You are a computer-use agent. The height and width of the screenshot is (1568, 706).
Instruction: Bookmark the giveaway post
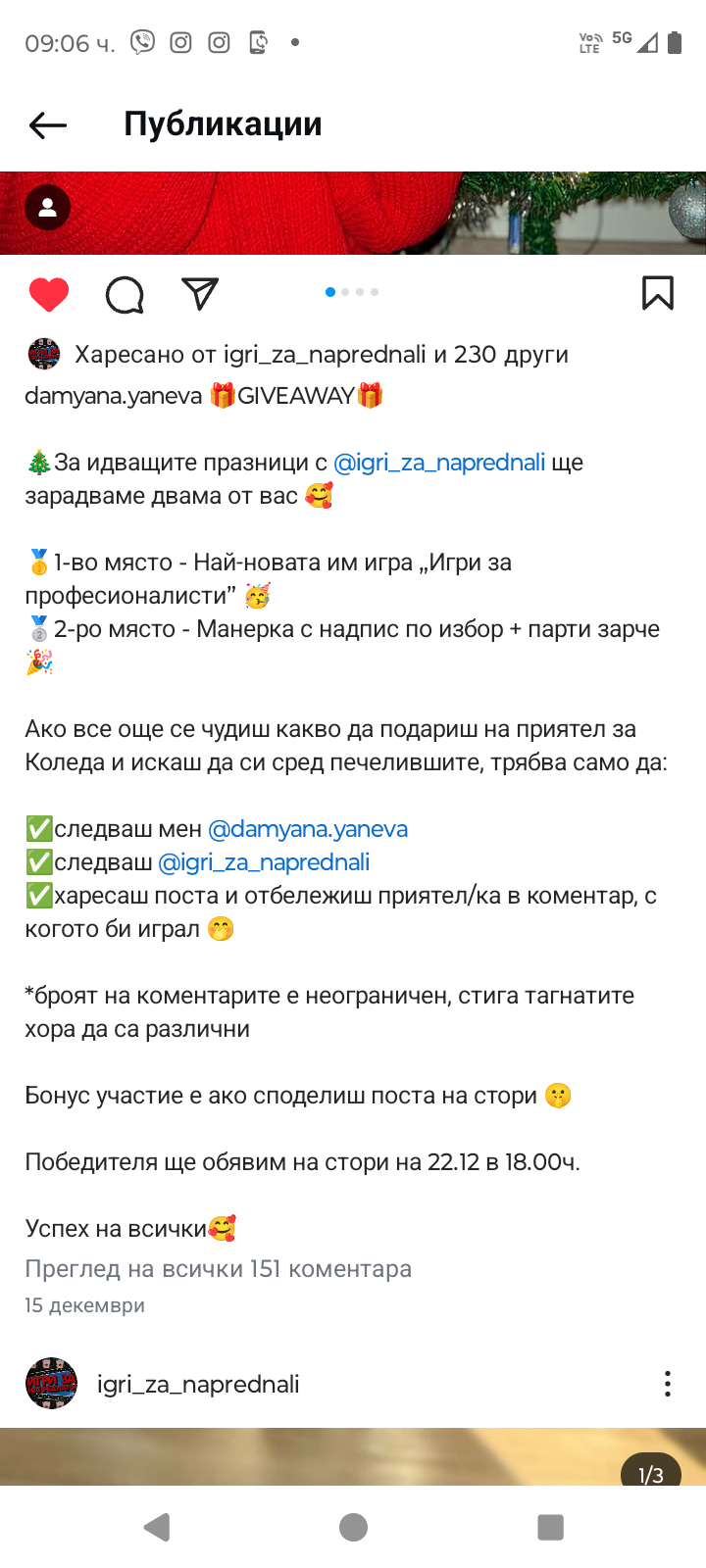pyautogui.click(x=658, y=293)
